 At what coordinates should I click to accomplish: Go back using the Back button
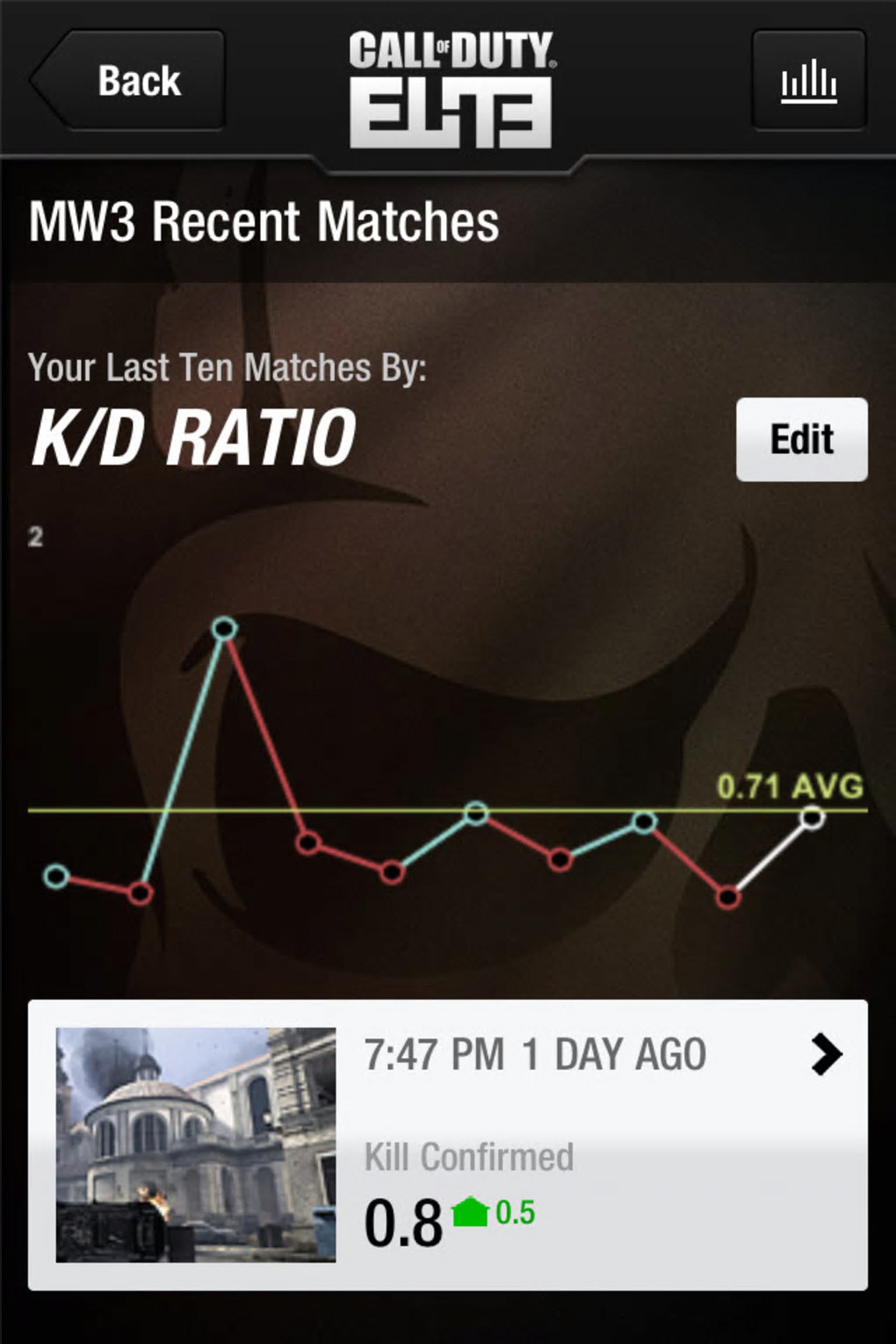point(130,81)
